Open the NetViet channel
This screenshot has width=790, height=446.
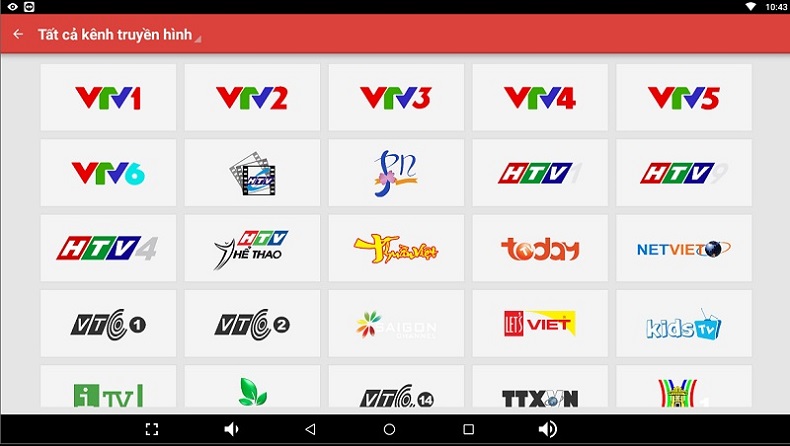tap(684, 248)
